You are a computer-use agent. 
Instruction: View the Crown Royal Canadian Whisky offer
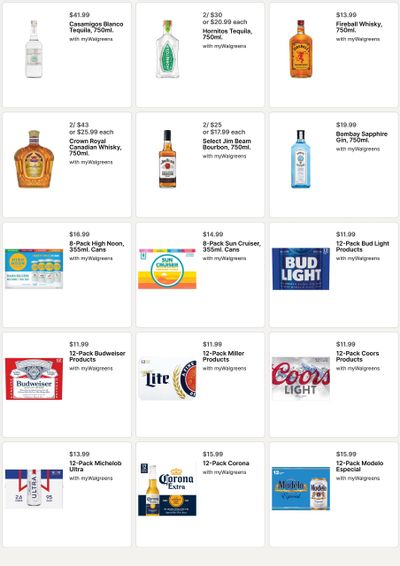67,165
